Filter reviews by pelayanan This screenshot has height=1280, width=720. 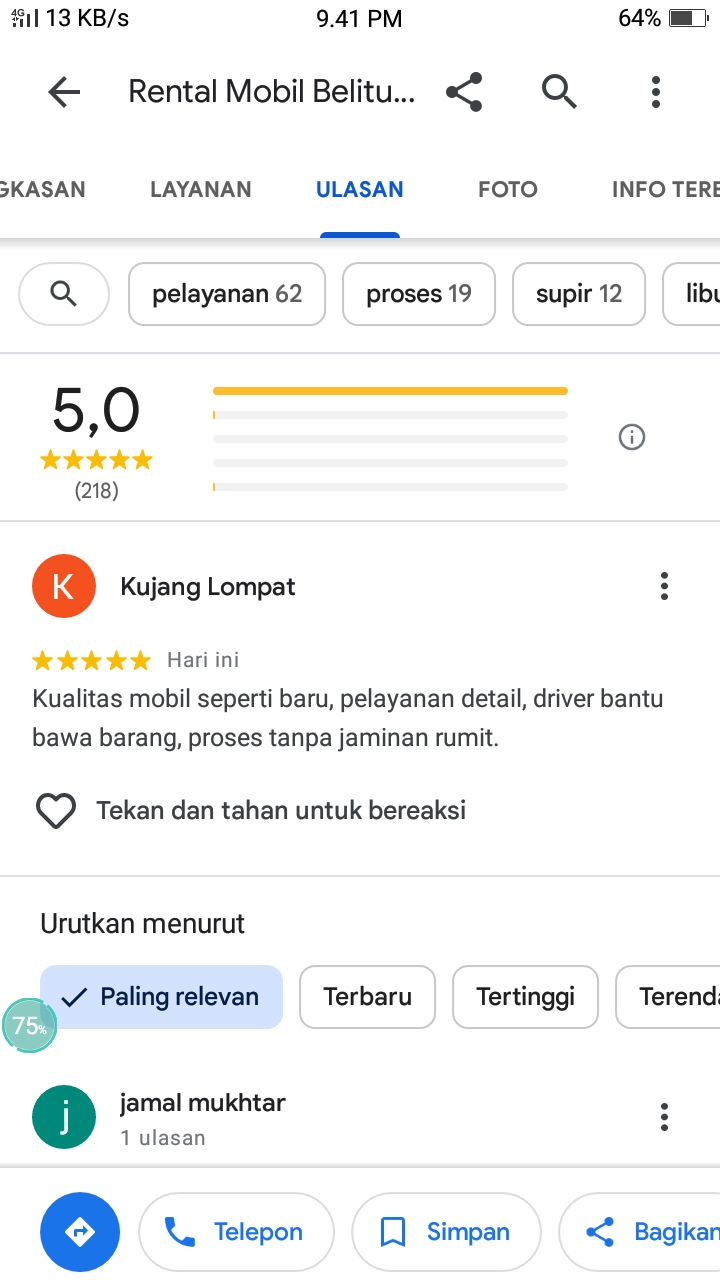click(x=227, y=294)
